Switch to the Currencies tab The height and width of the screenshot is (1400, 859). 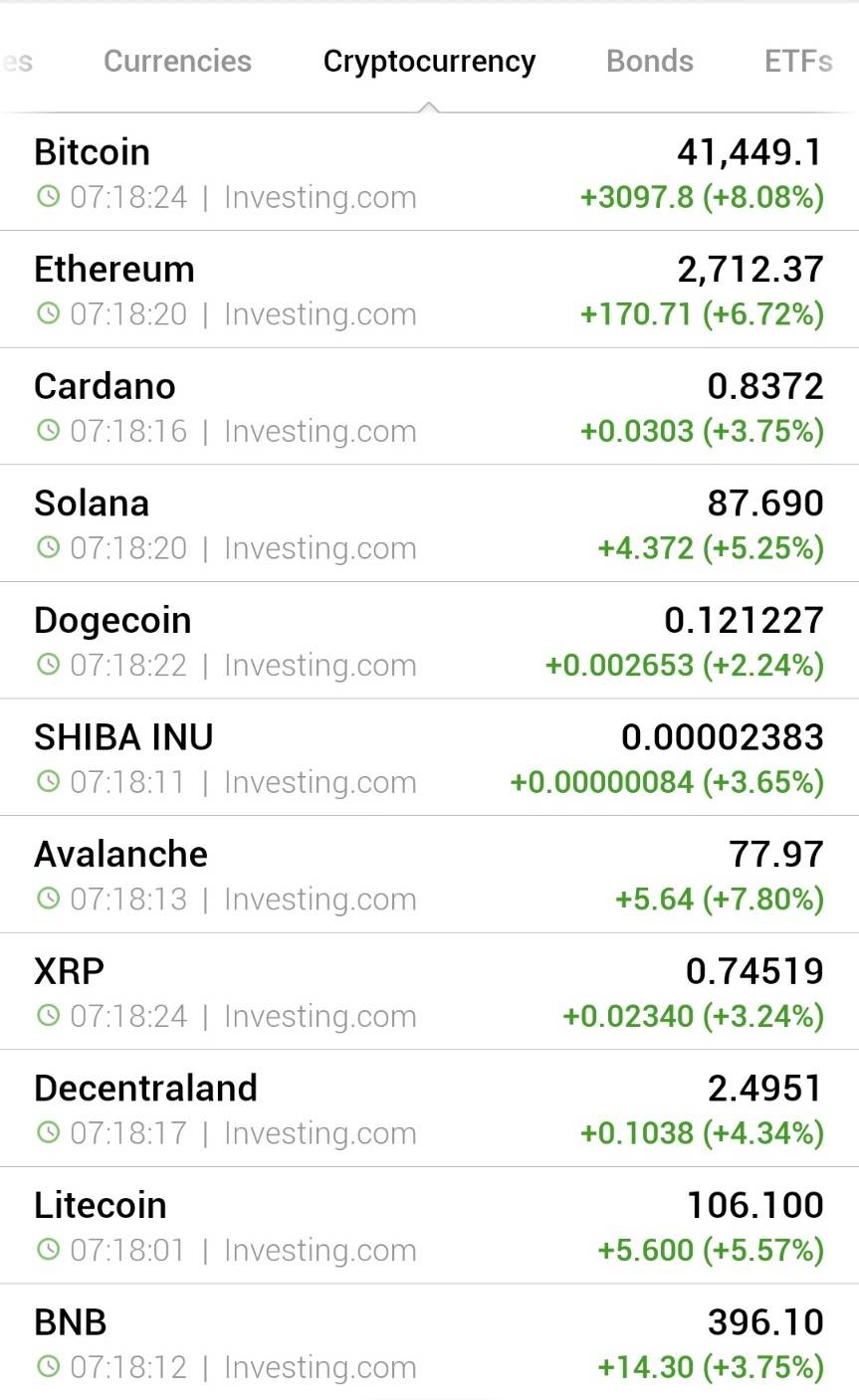coord(177,61)
